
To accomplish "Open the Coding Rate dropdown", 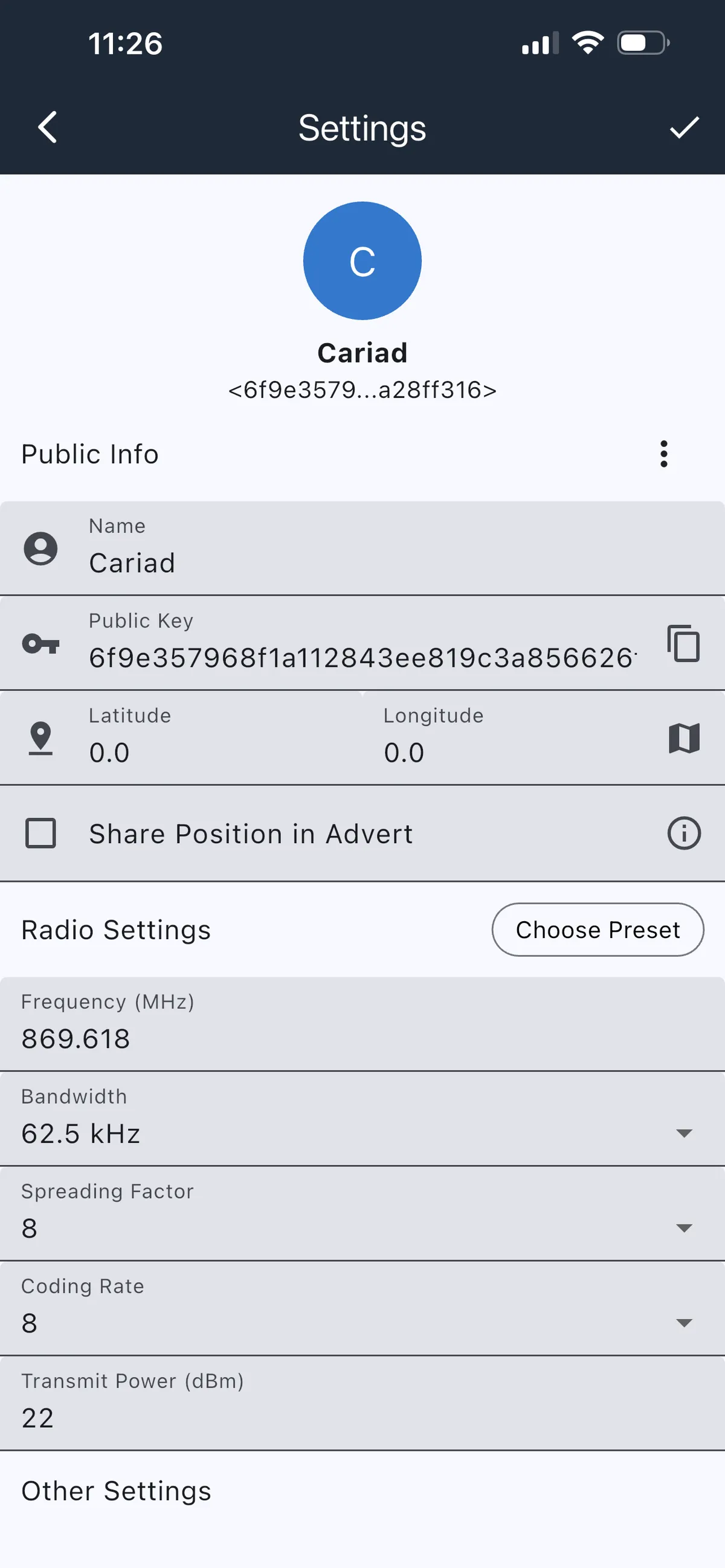I will tap(683, 1323).
